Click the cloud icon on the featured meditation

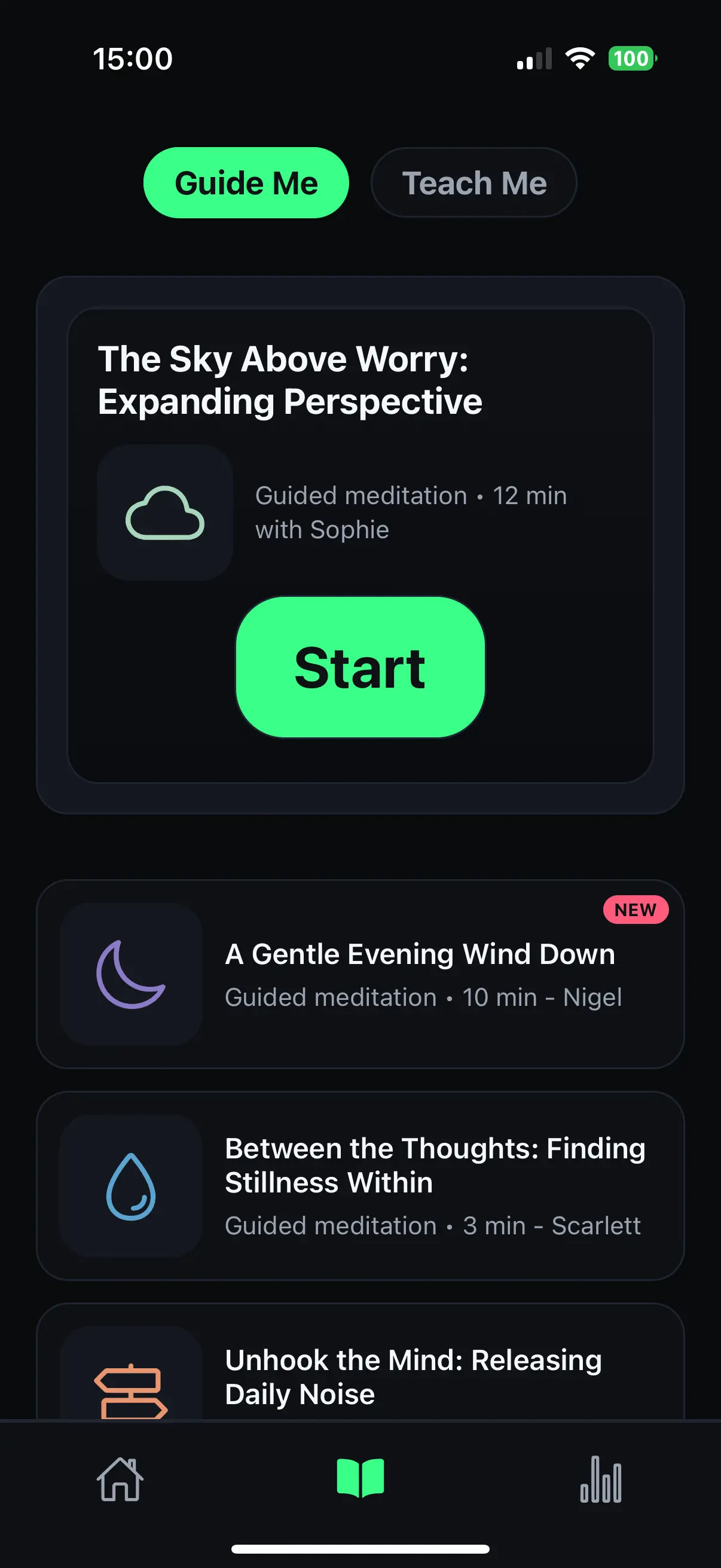point(165,513)
